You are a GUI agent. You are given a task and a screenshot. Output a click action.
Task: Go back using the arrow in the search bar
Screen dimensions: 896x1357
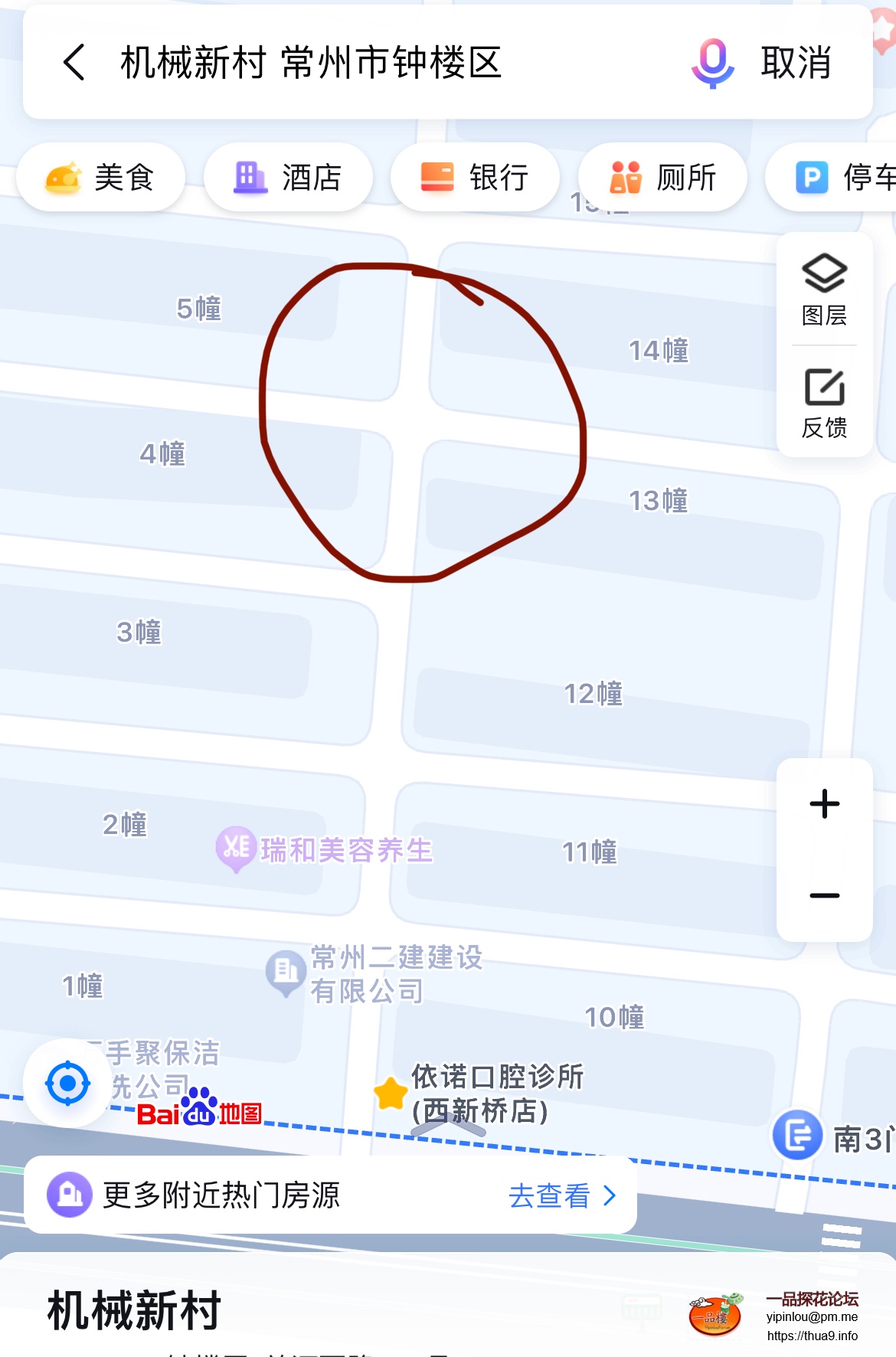tap(74, 62)
